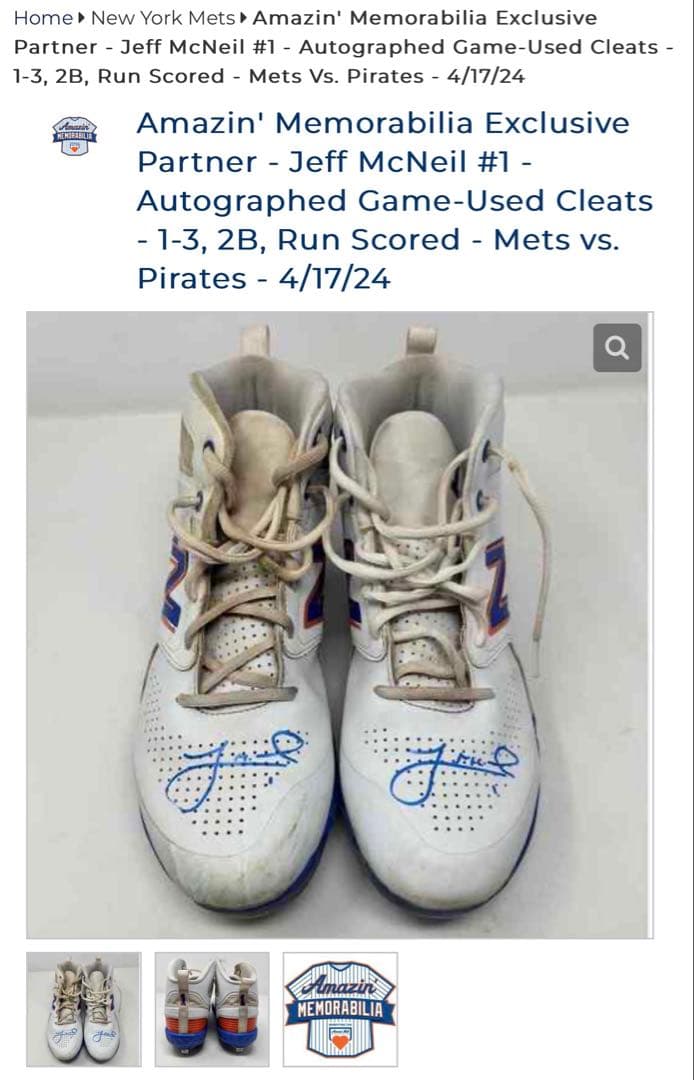Viewport: 694px width, 1080px height.
Task: Show the Amazin' Memorabilia logo thumbnail
Action: 340,1009
